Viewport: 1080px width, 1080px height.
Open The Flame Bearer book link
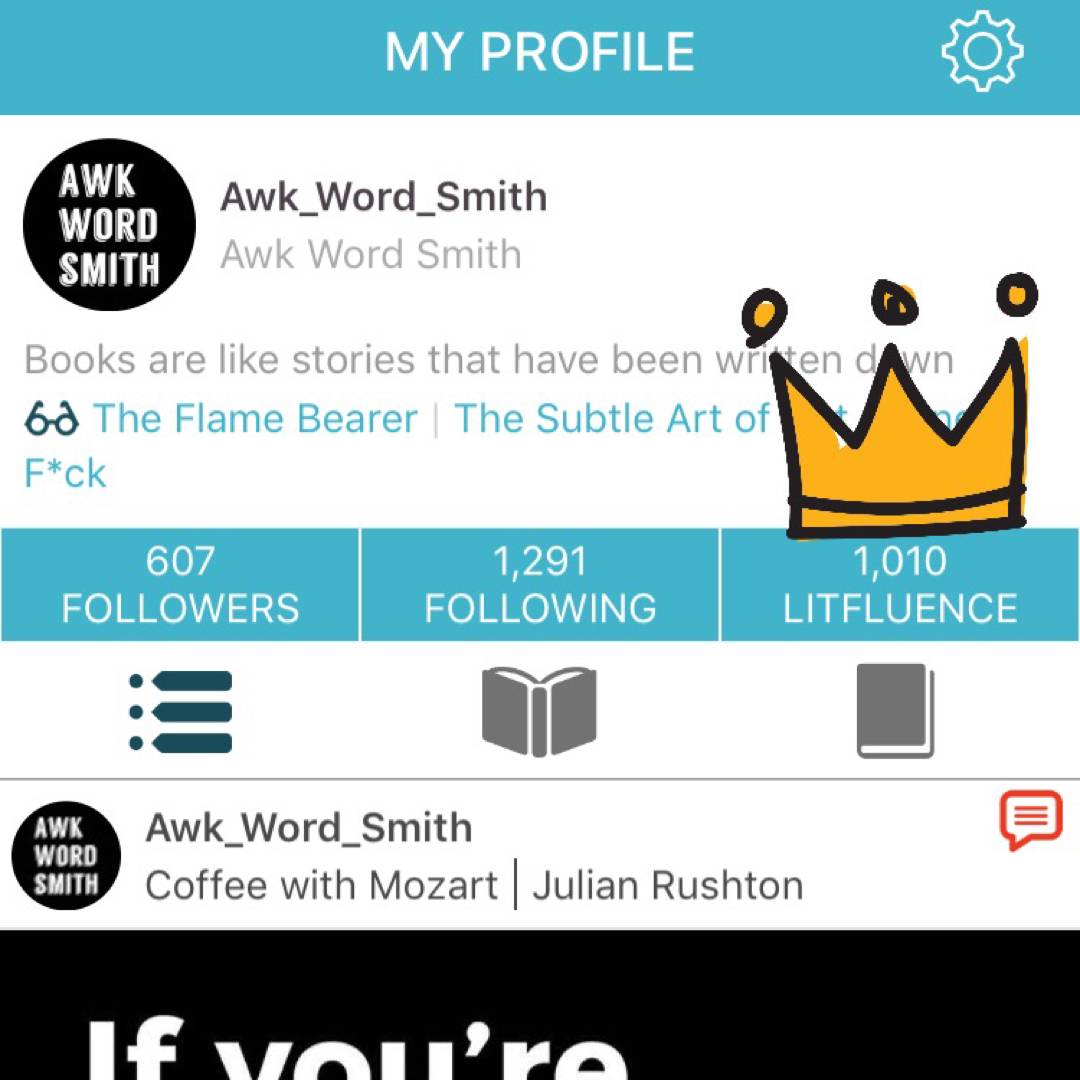click(x=255, y=419)
